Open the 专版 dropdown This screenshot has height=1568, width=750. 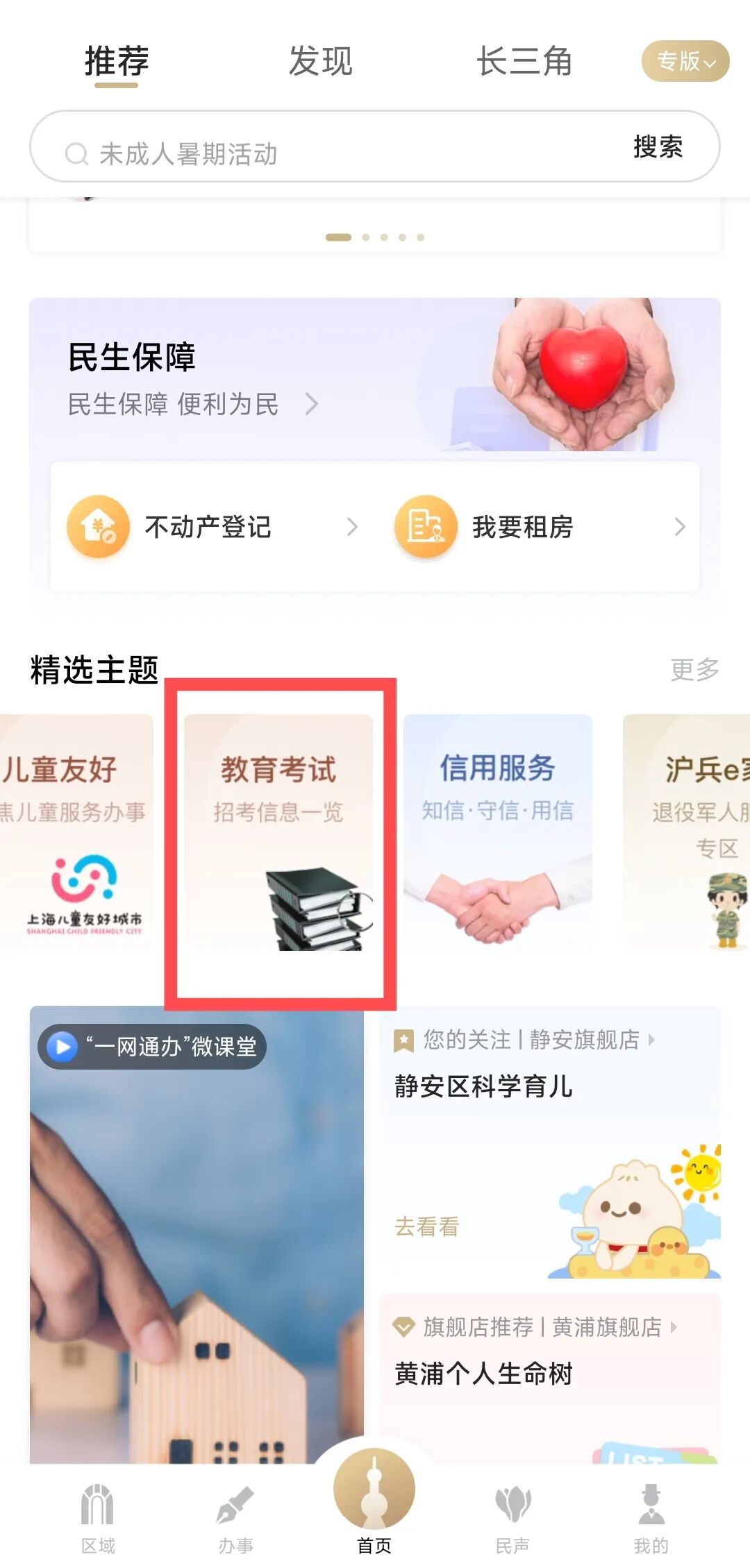(685, 61)
